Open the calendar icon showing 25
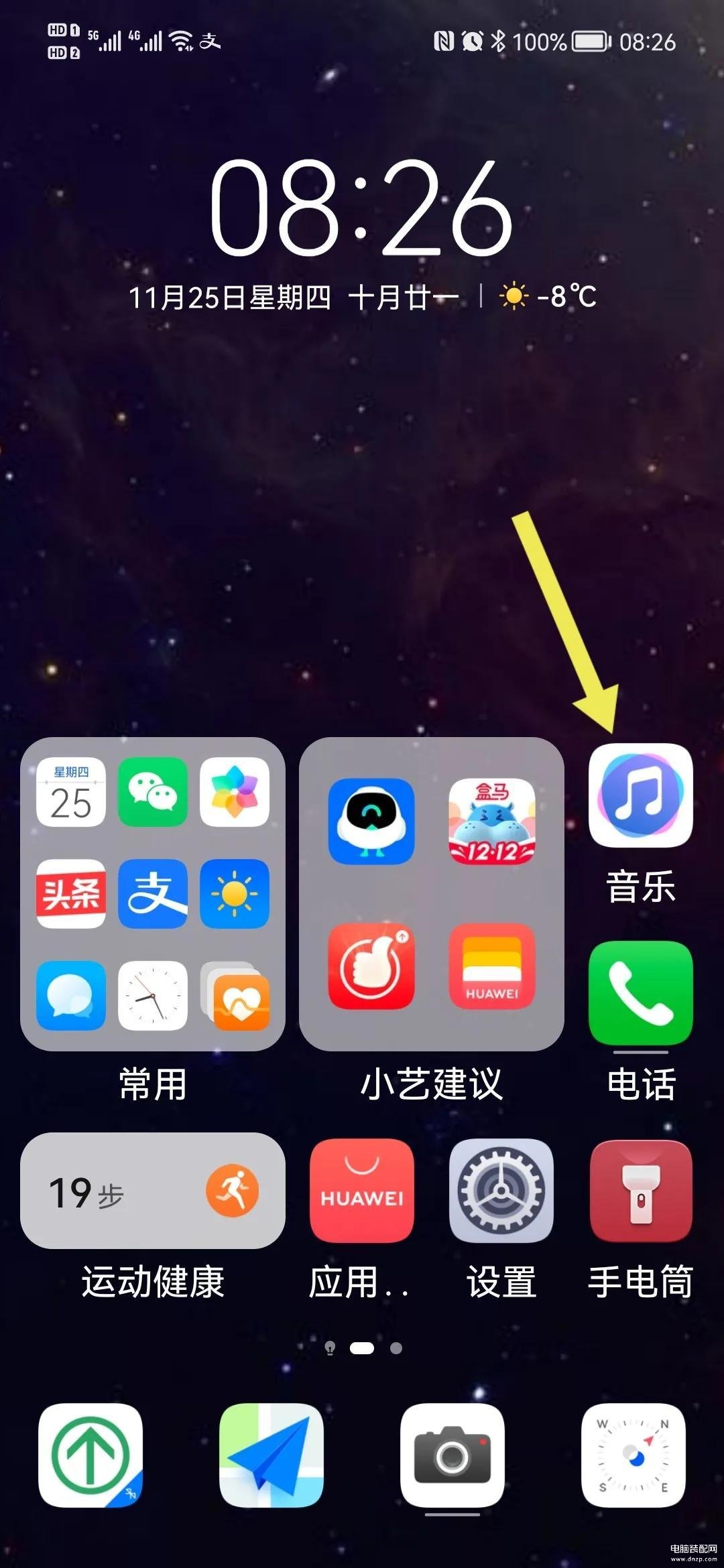This screenshot has height=1568, width=724. point(71,791)
